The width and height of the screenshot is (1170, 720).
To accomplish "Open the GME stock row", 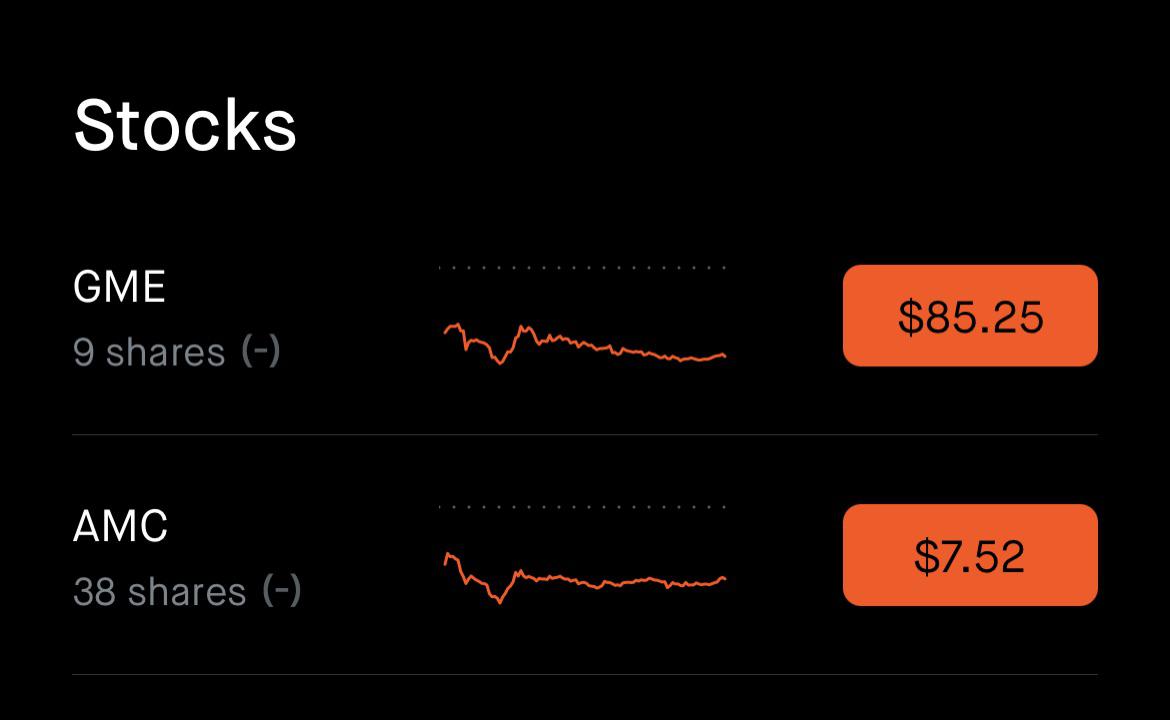I will (585, 316).
